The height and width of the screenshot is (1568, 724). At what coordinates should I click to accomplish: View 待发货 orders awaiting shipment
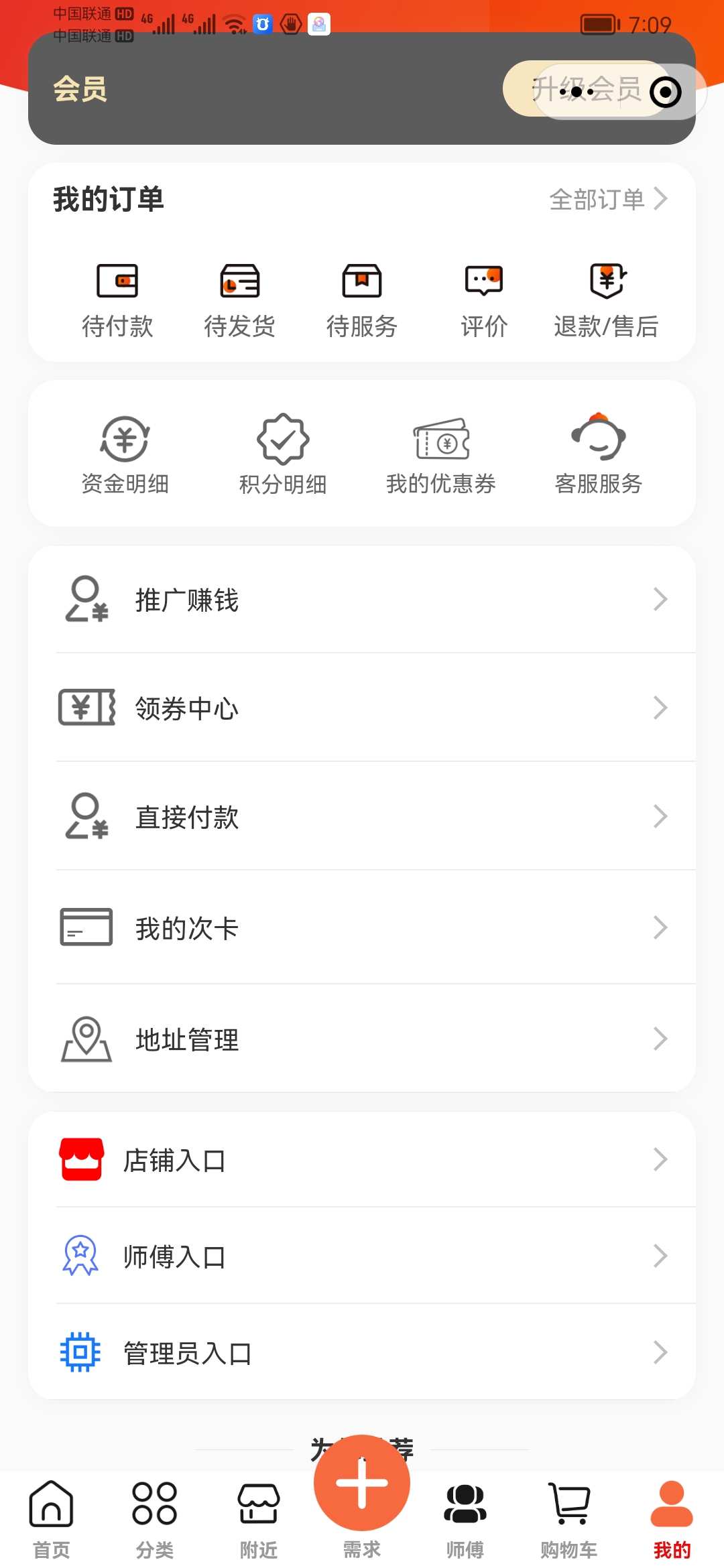point(239,300)
